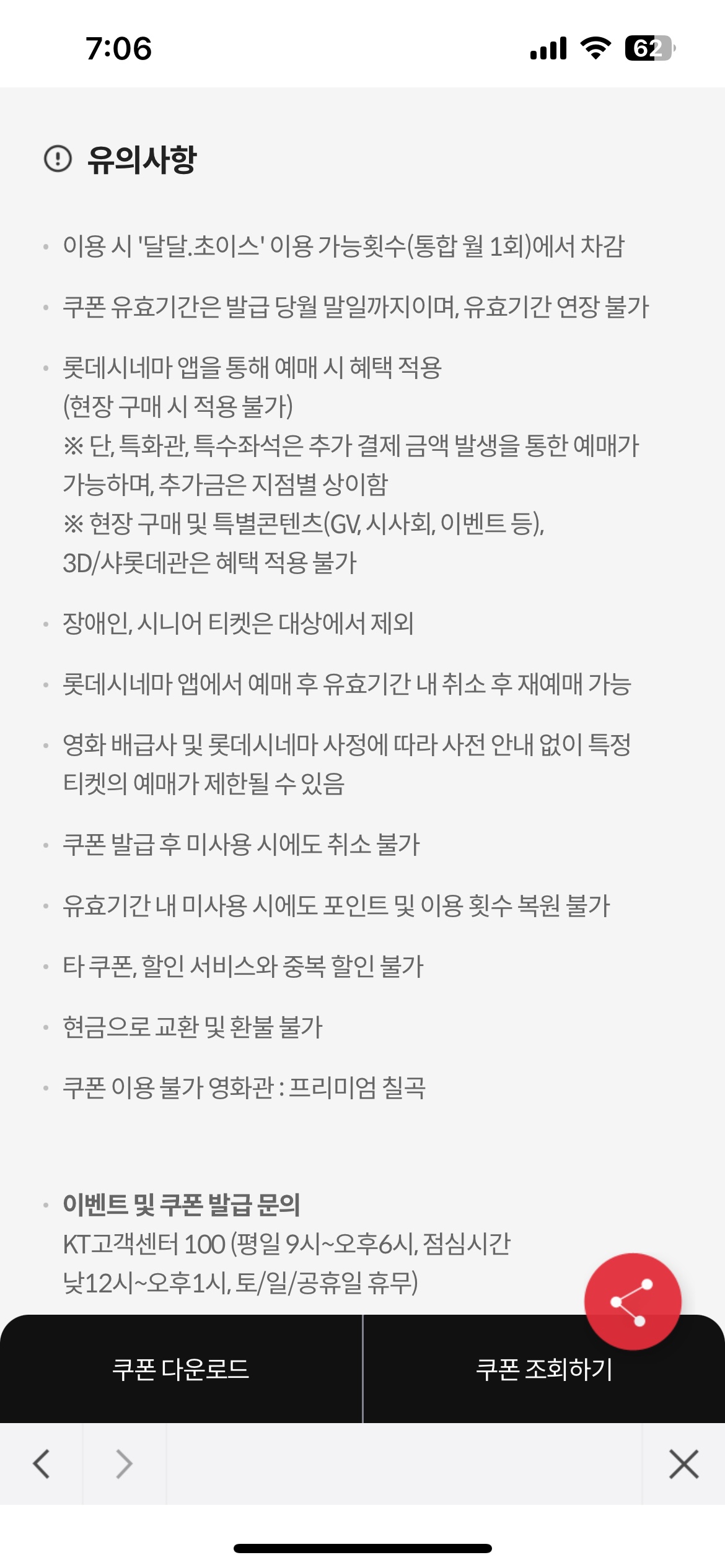Go forward using the right arrow
Image resolution: width=725 pixels, height=1568 pixels.
(x=125, y=1464)
